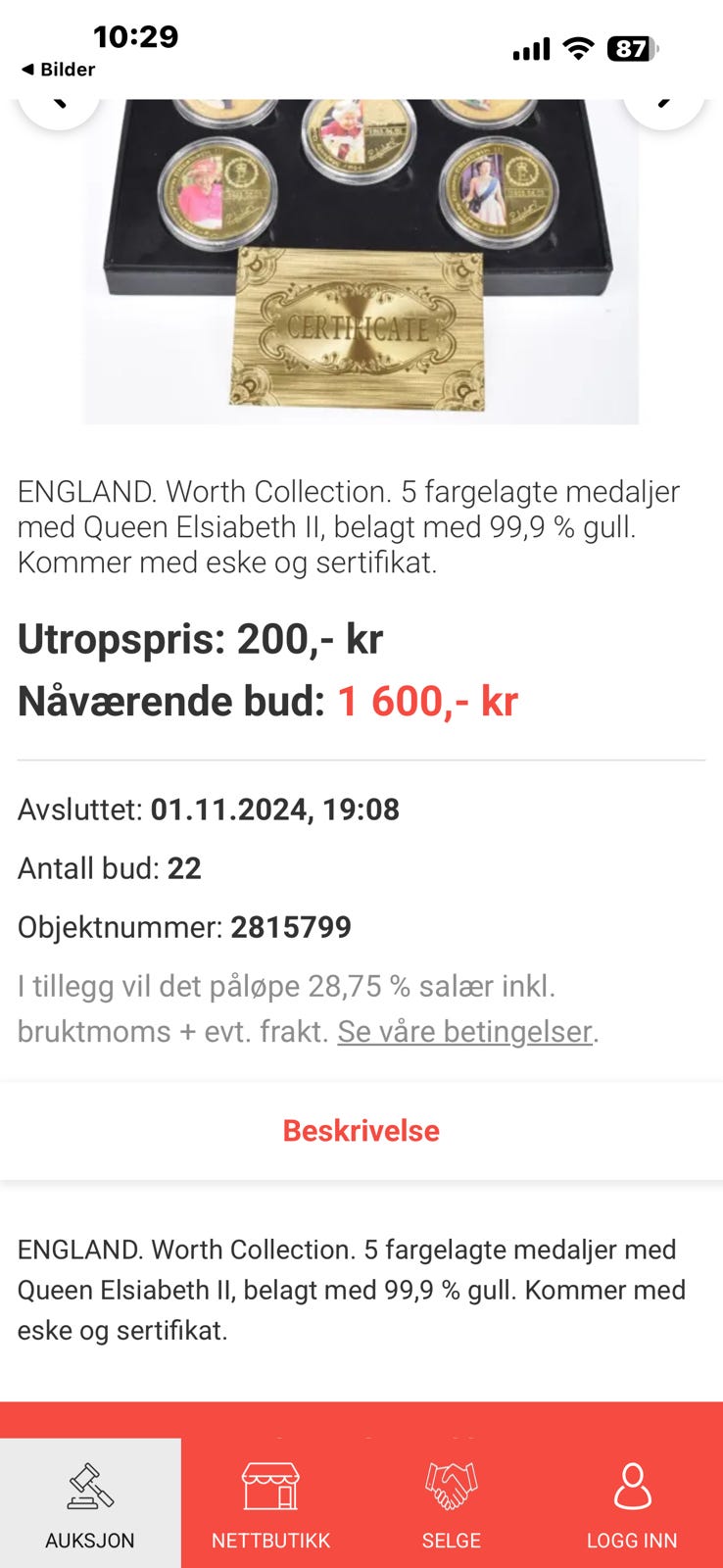The image size is (723, 1568).
Task: Follow the 'Se våre betingelser' link
Action: (464, 1032)
